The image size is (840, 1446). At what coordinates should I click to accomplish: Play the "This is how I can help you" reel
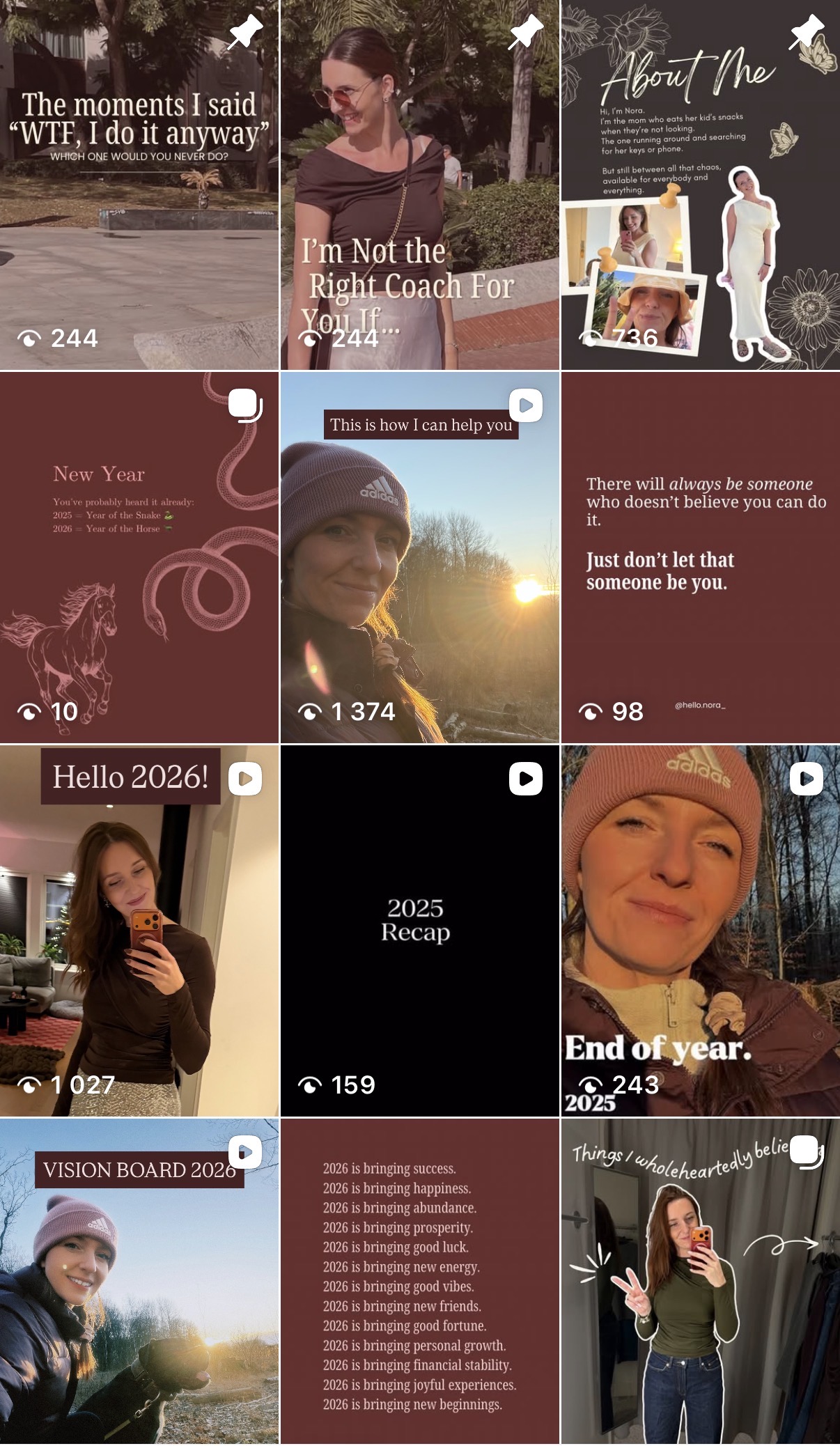pyautogui.click(x=419, y=557)
